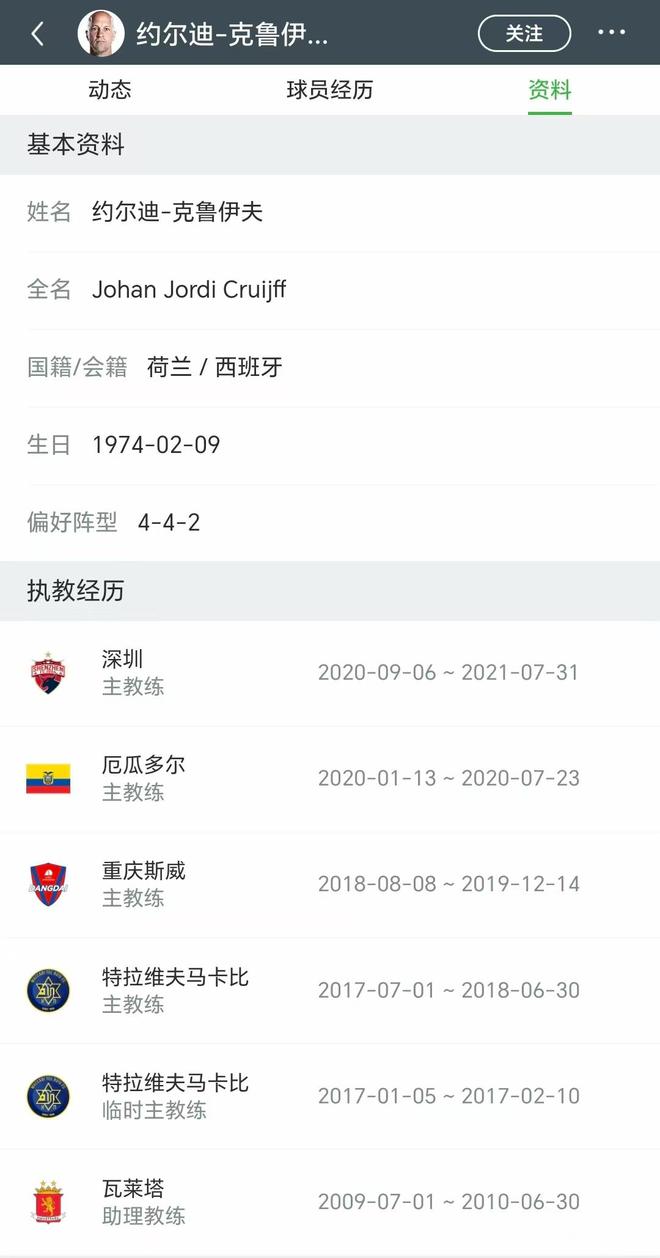This screenshot has width=660, height=1258.
Task: Follow Jordi Cruijff with the 关注 button
Action: [524, 34]
